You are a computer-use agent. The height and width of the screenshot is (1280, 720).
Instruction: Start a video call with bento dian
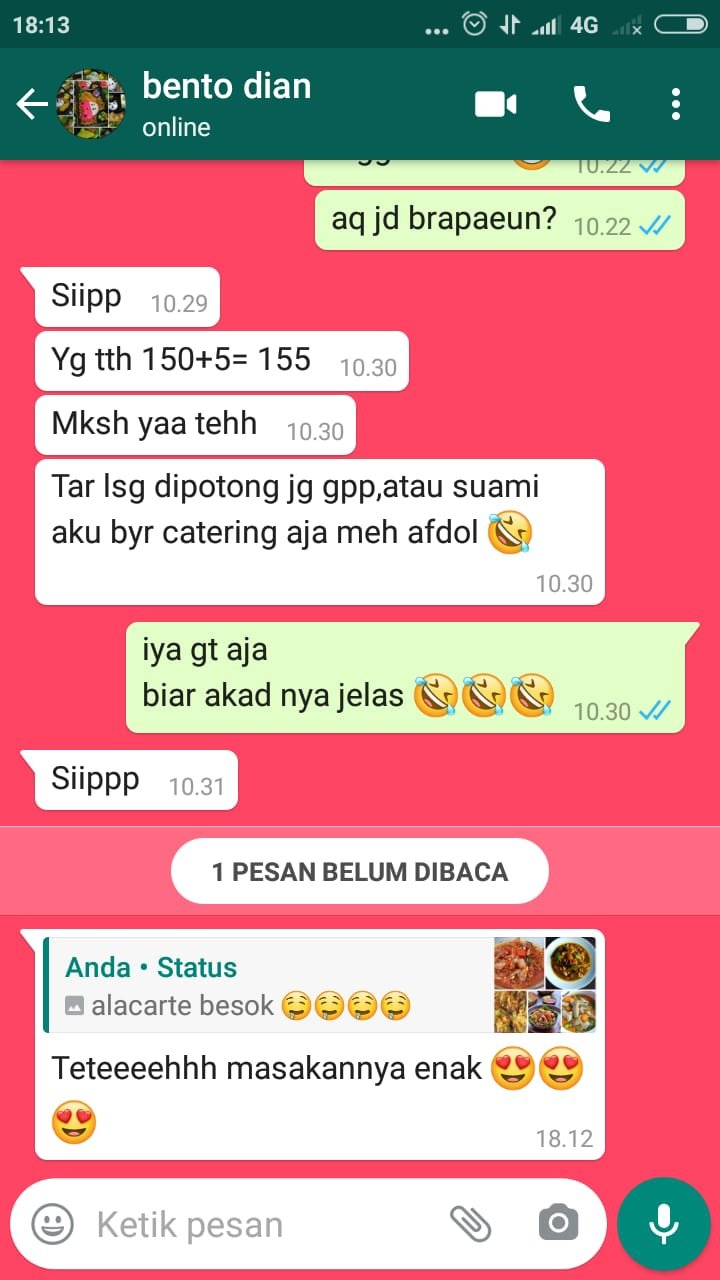(496, 104)
